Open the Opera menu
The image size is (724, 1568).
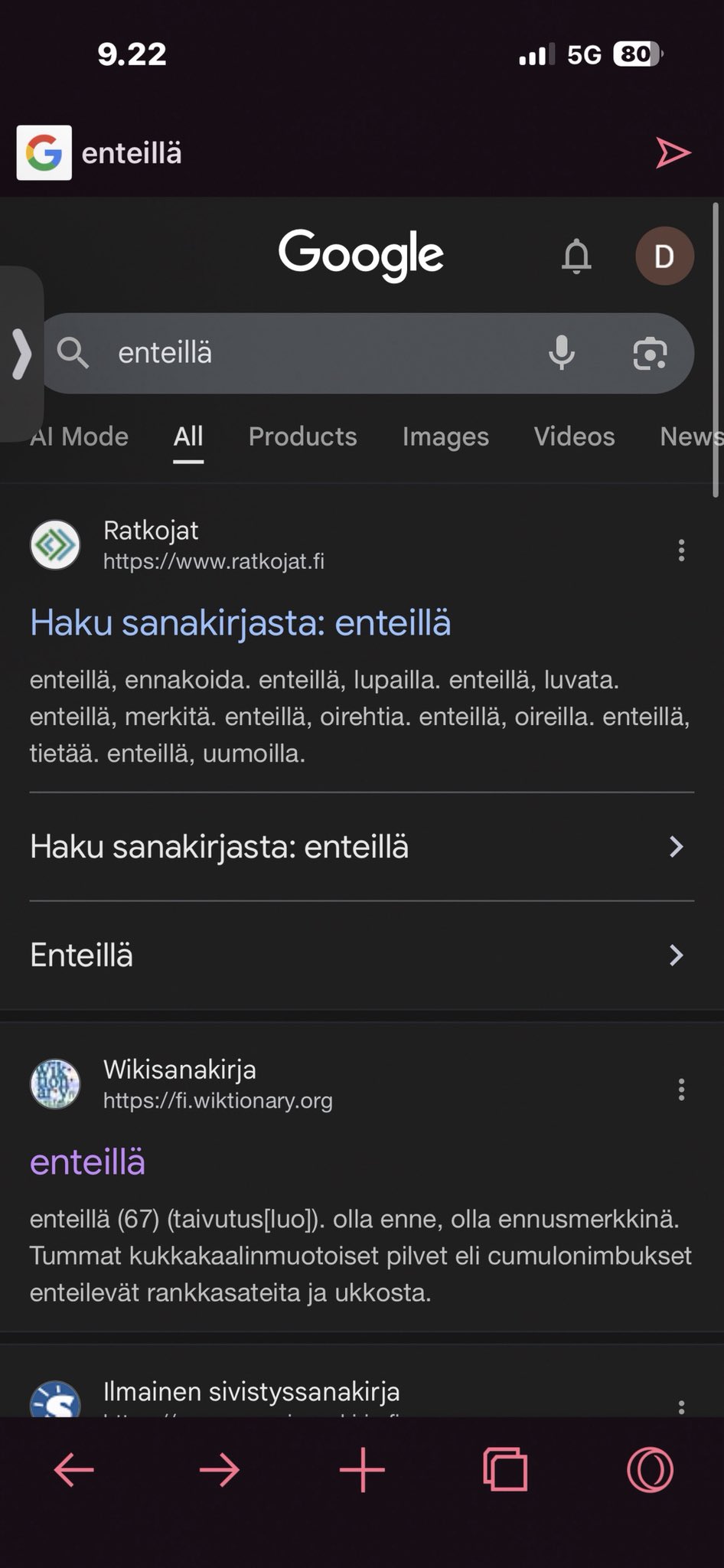click(x=650, y=1470)
